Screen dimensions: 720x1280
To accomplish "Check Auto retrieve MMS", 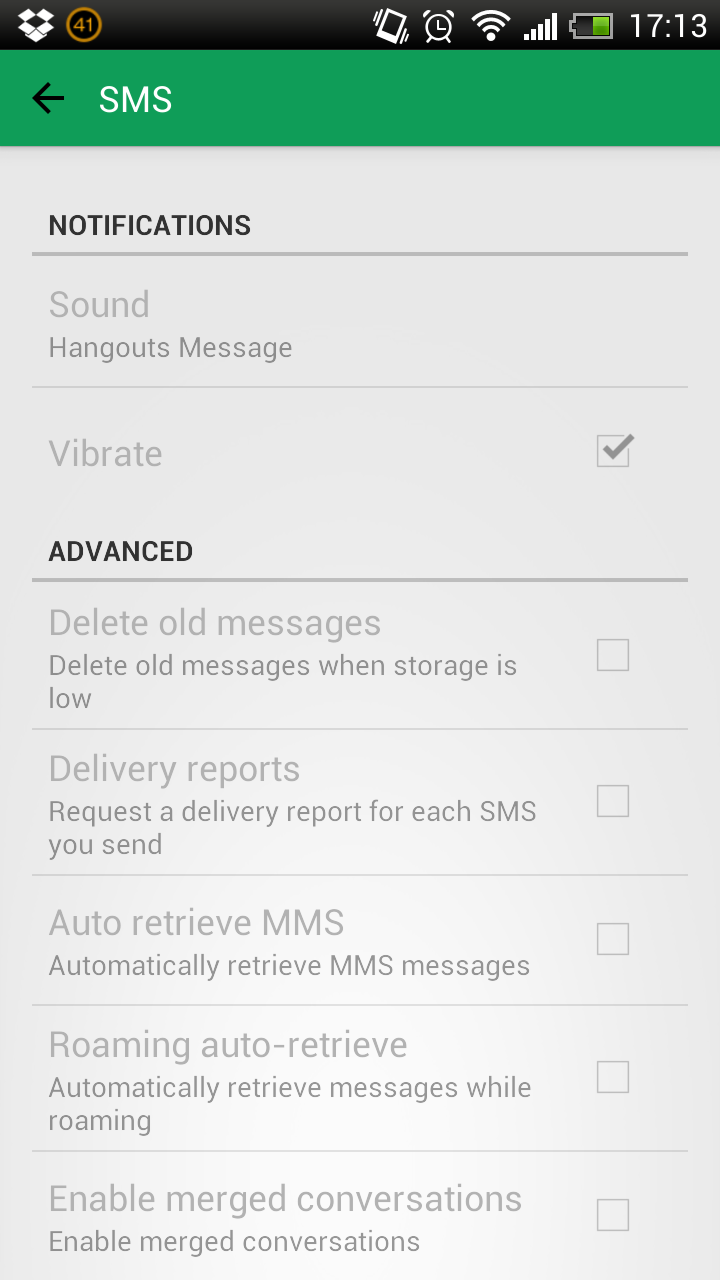I will click(x=613, y=939).
